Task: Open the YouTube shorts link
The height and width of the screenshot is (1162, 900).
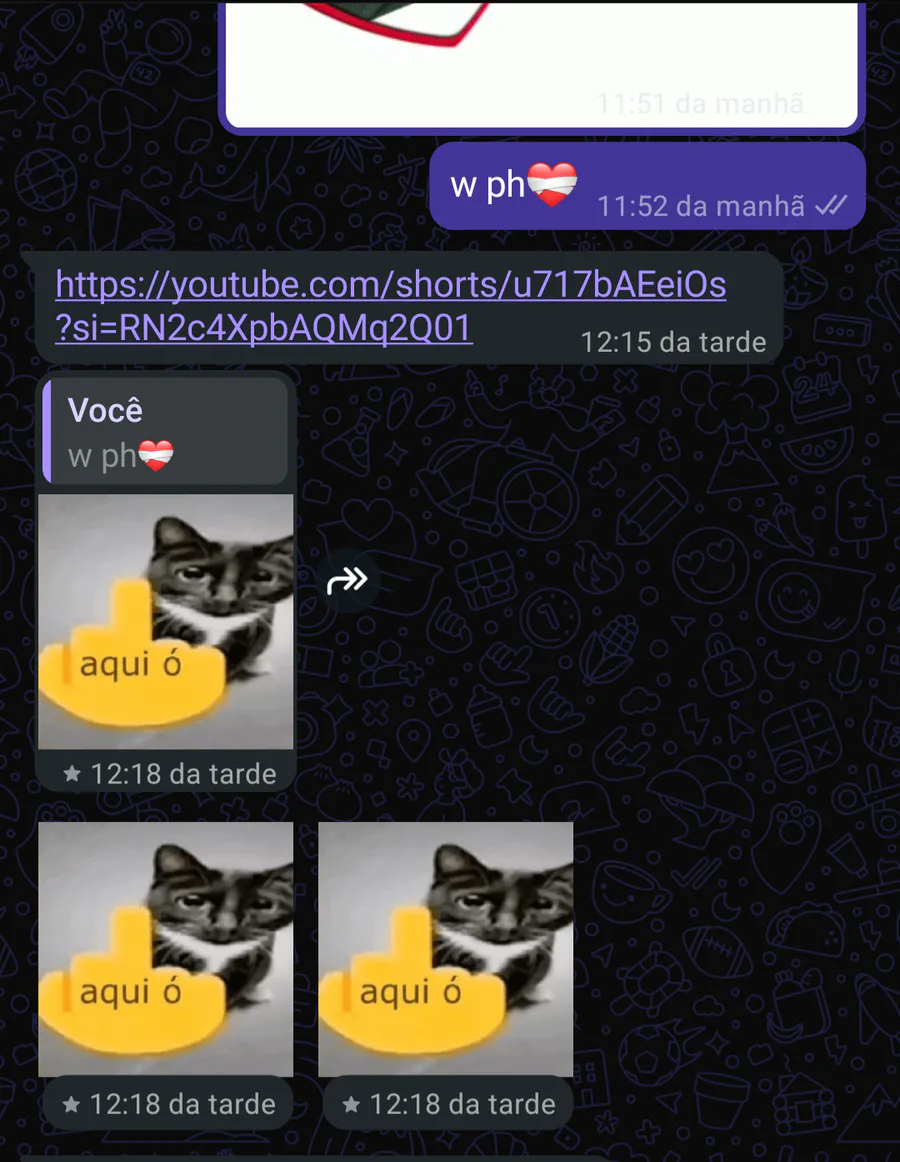Action: [390, 305]
